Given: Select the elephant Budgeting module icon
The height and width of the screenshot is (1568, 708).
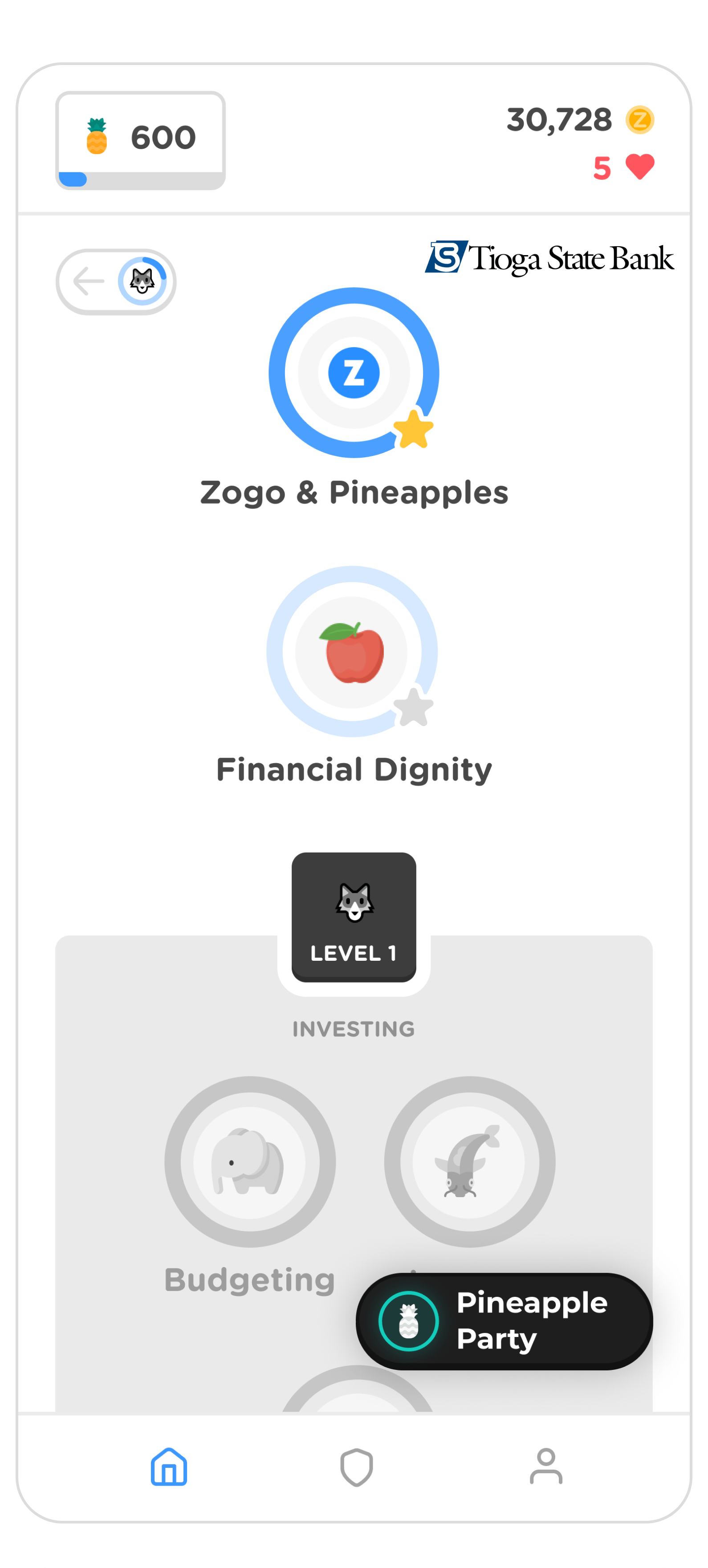Looking at the screenshot, I should [251, 1161].
